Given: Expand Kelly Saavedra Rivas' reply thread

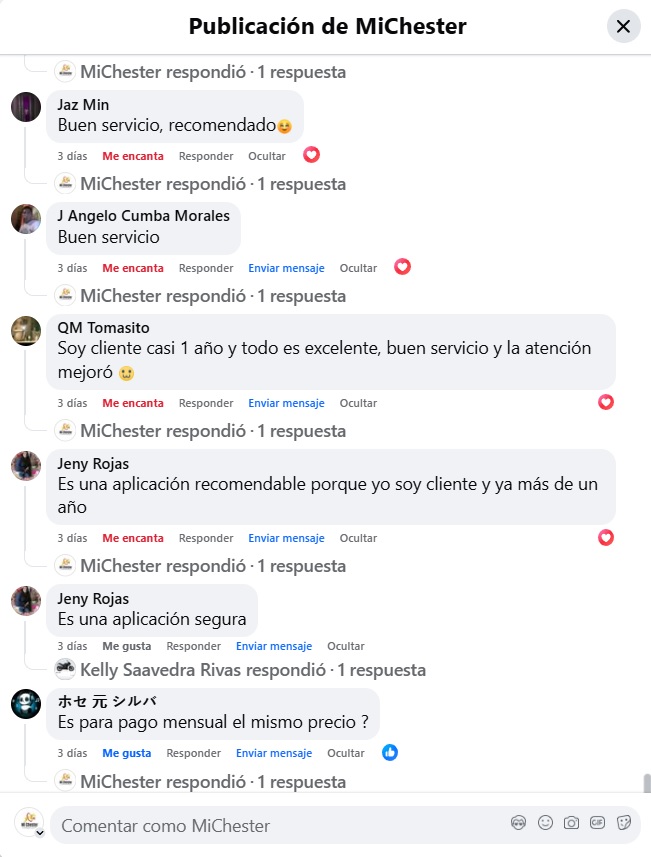Looking at the screenshot, I should pyautogui.click(x=253, y=670).
